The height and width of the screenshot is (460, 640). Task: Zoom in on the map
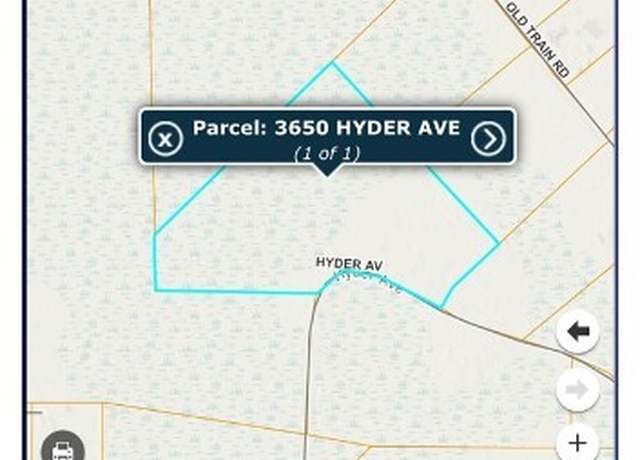coord(577,440)
